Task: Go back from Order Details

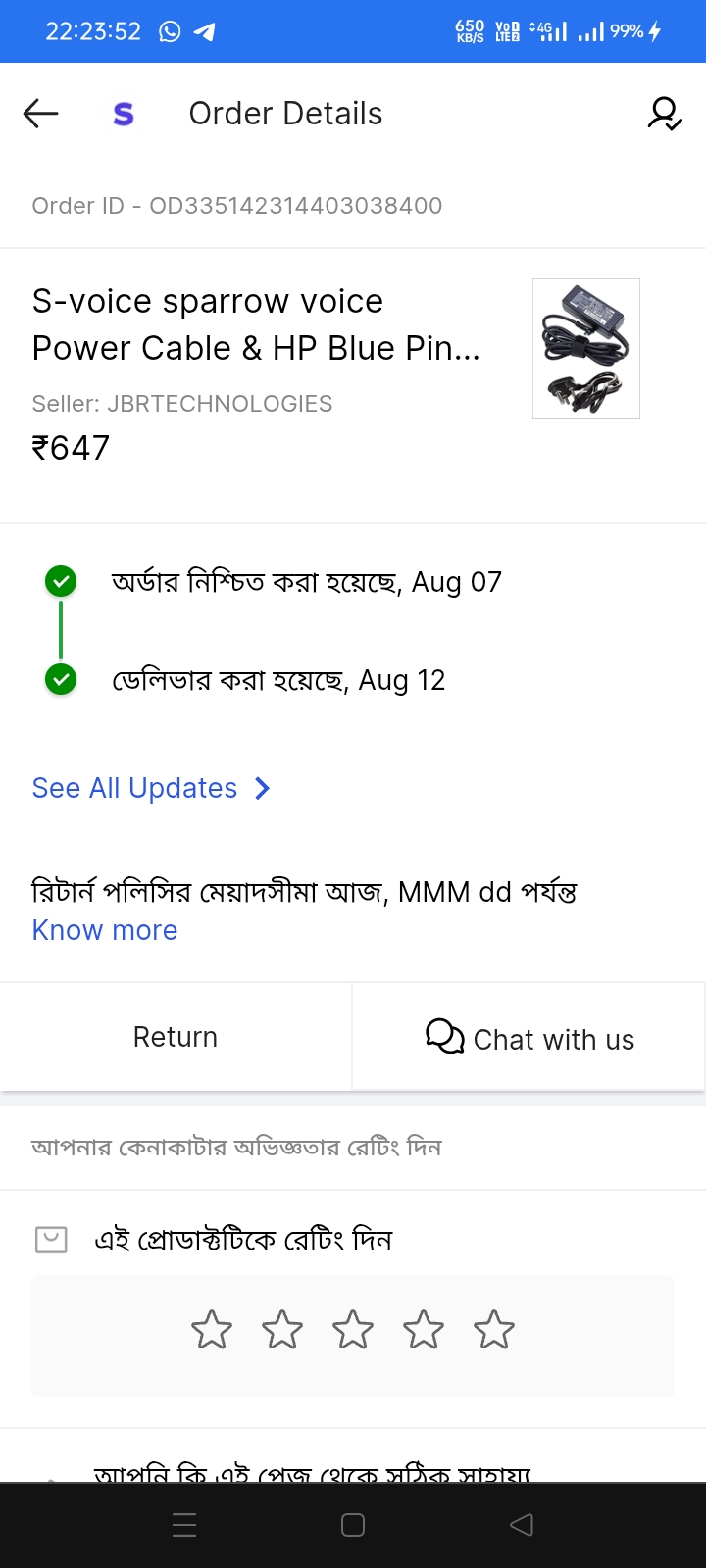Action: click(41, 114)
